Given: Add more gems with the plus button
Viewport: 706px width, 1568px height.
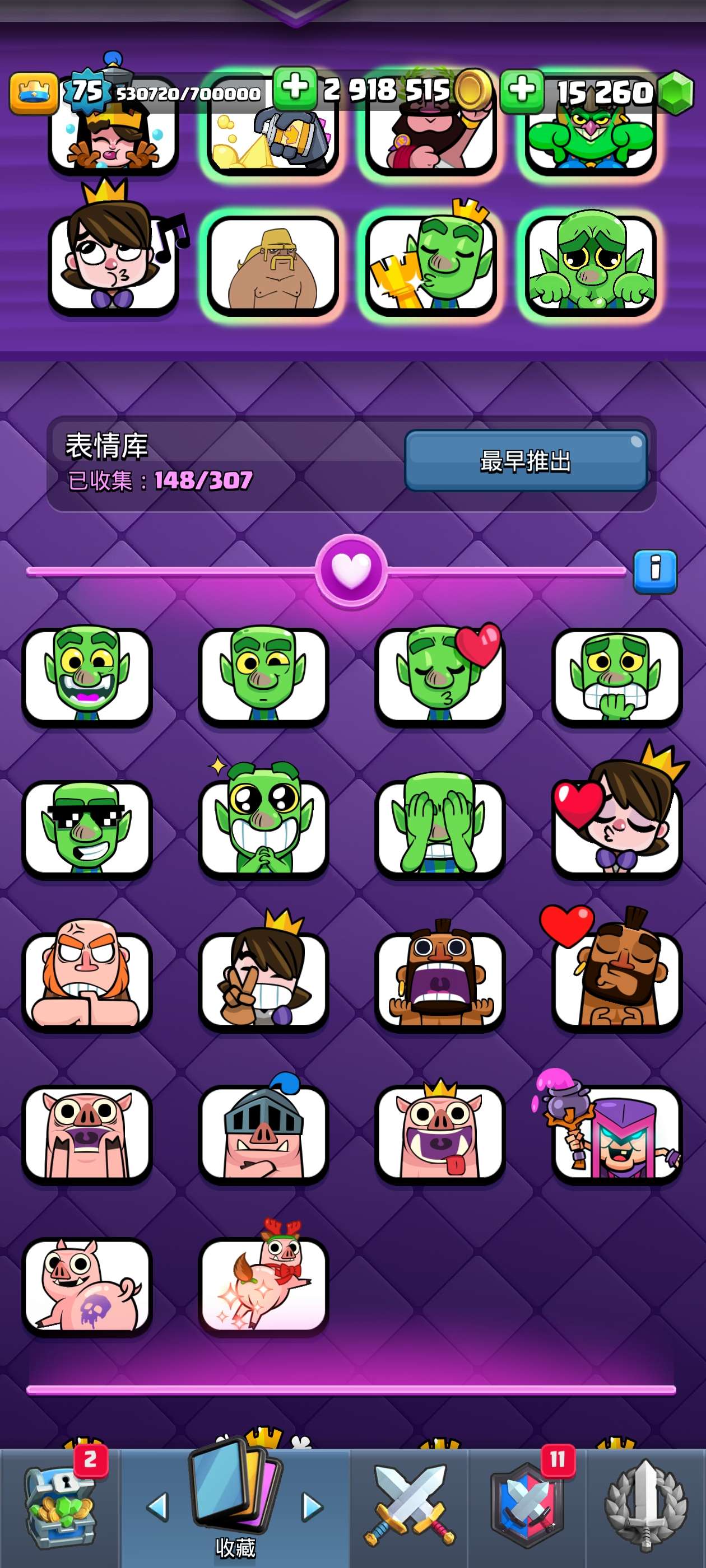Looking at the screenshot, I should [x=522, y=91].
